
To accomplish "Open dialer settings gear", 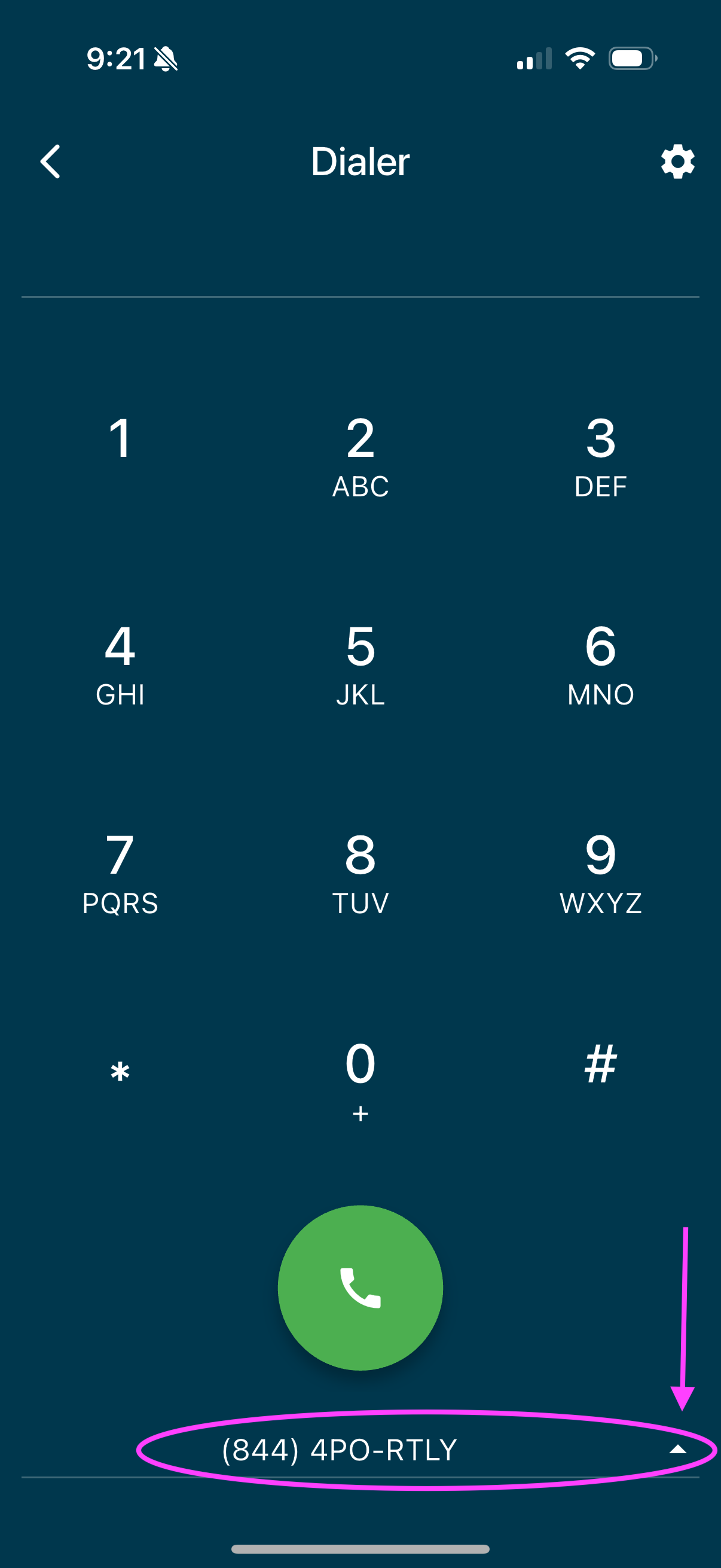I will tap(677, 161).
